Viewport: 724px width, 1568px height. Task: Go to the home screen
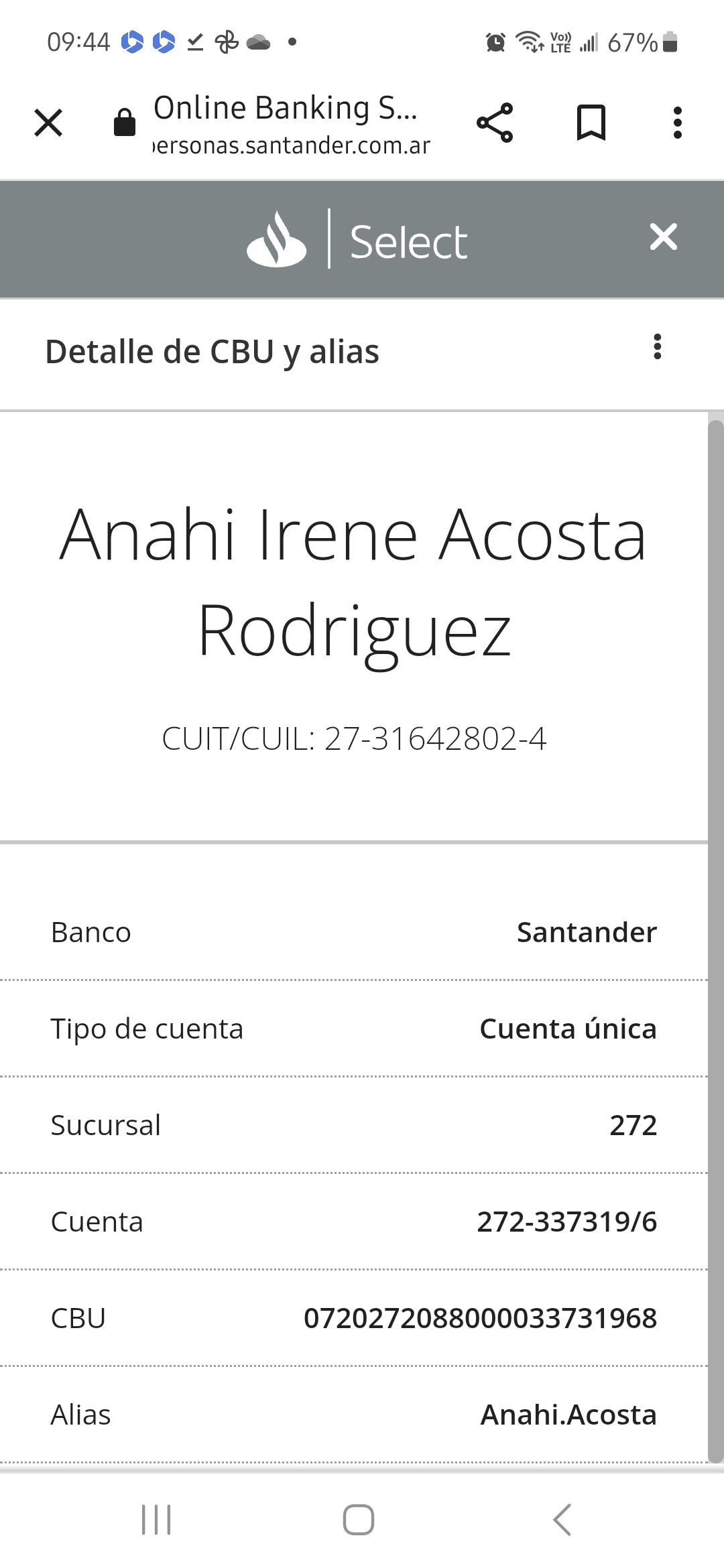click(359, 1519)
